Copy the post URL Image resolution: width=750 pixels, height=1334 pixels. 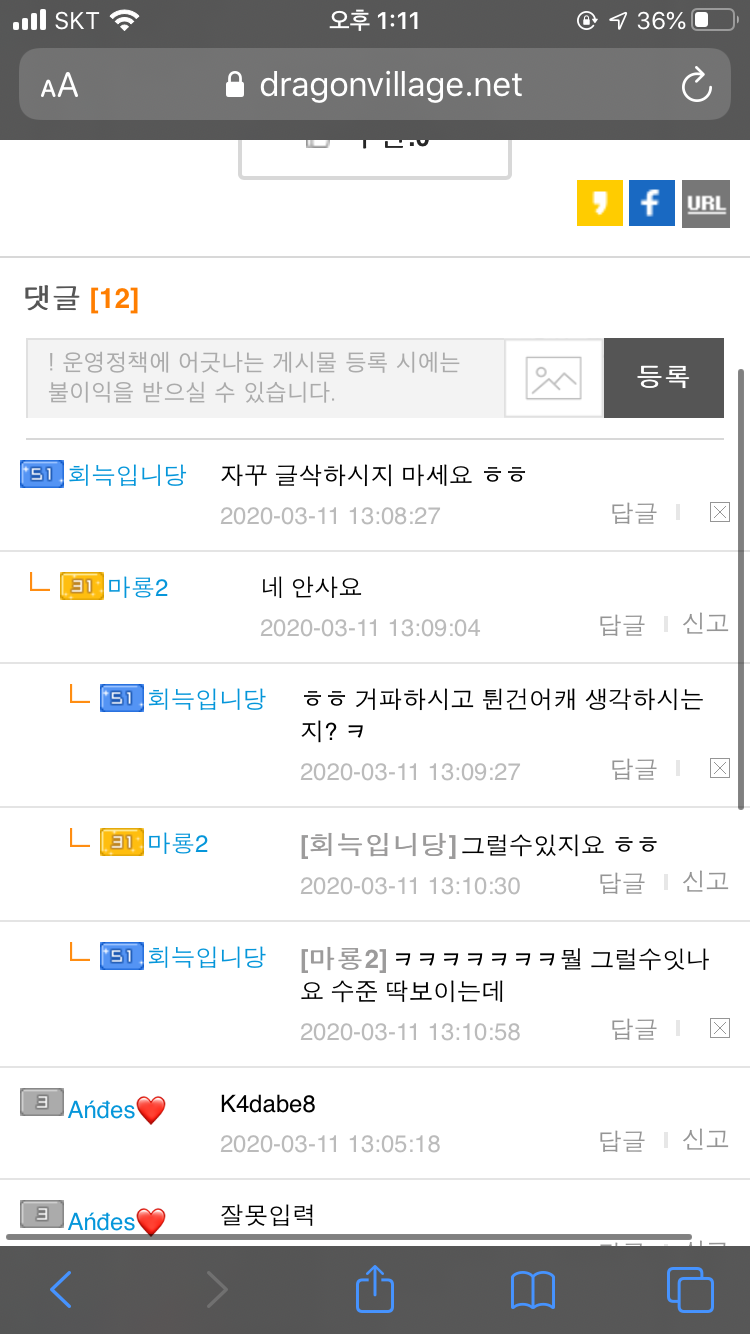click(x=706, y=203)
